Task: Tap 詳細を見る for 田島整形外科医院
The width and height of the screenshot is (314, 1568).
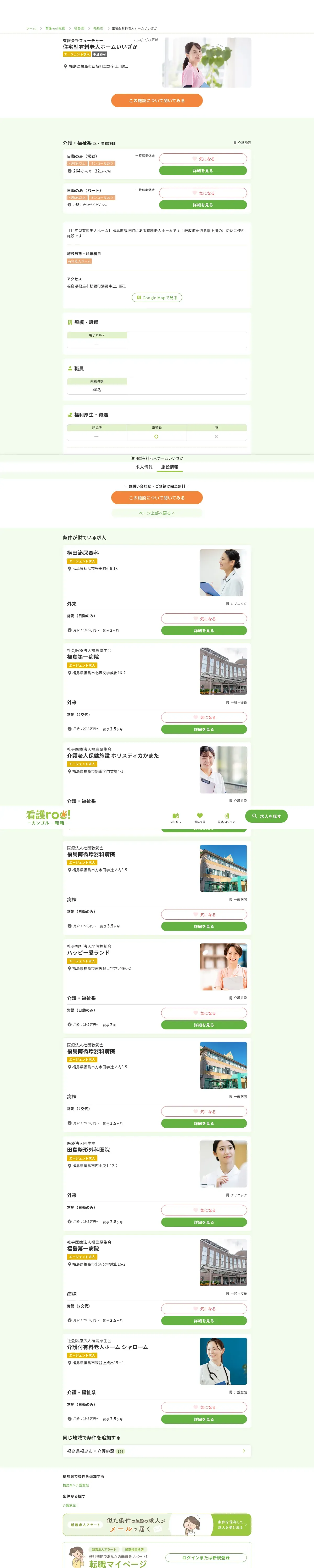Action: (x=204, y=1222)
